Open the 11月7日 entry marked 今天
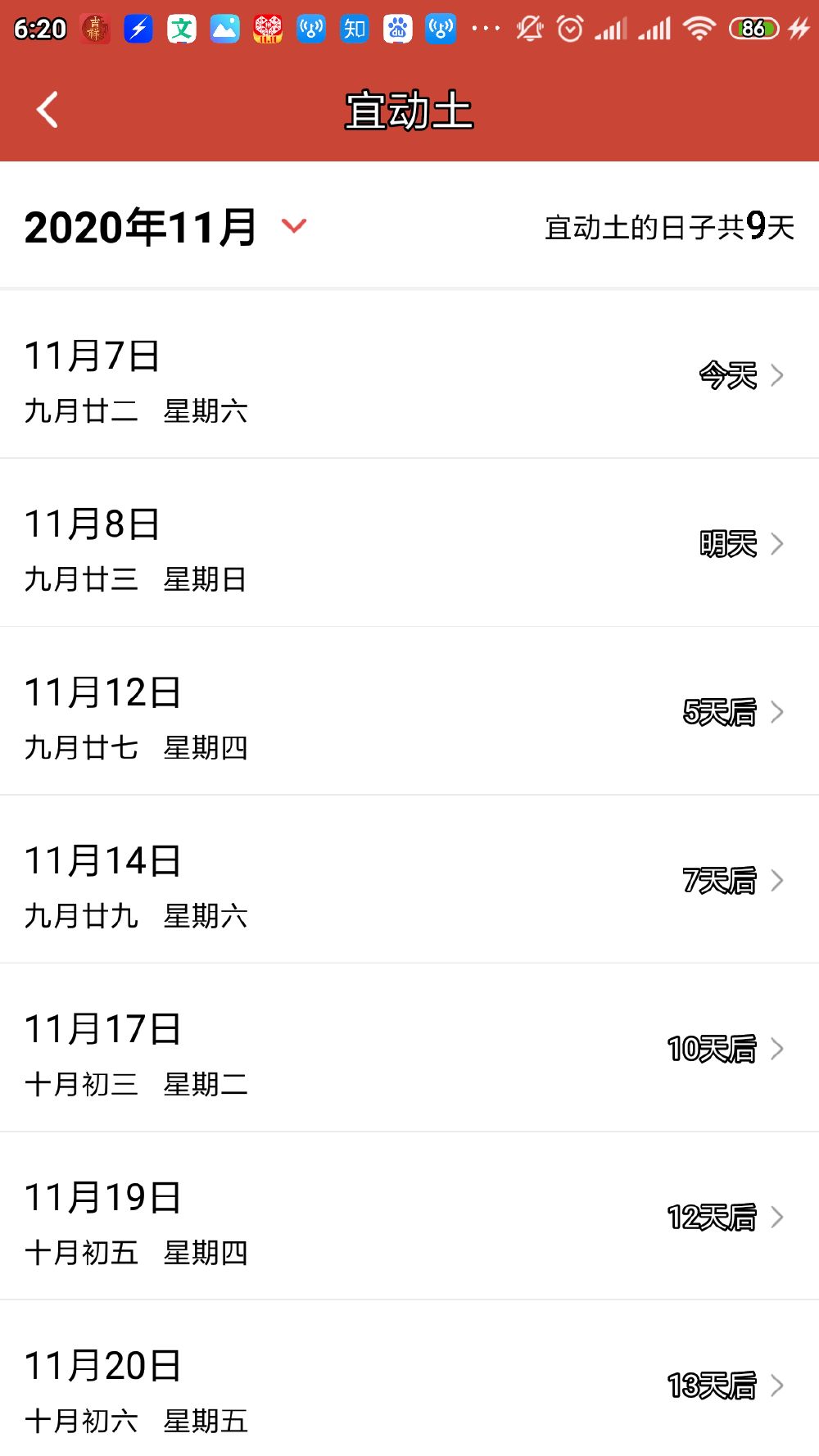The image size is (819, 1456). point(409,375)
